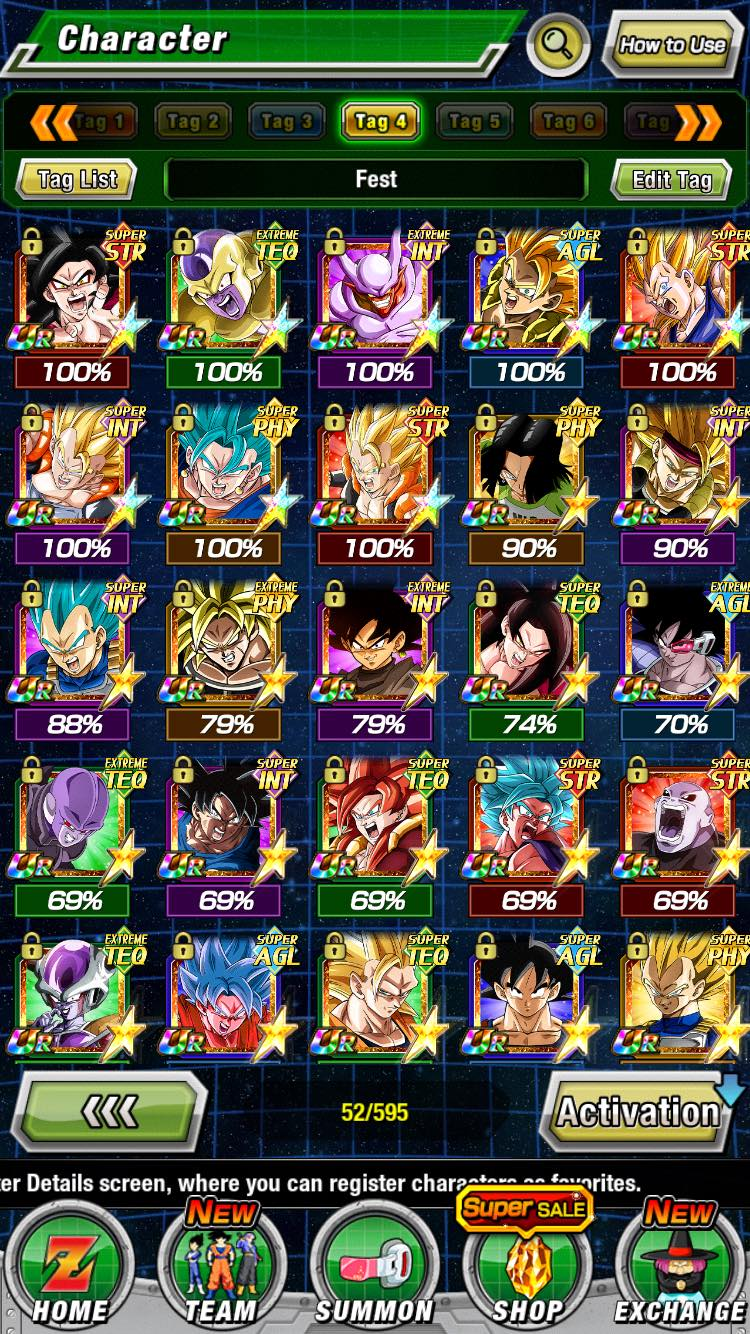Viewport: 750px width, 1334px height.
Task: Open the SUMMON menu
Action: coord(374,1267)
